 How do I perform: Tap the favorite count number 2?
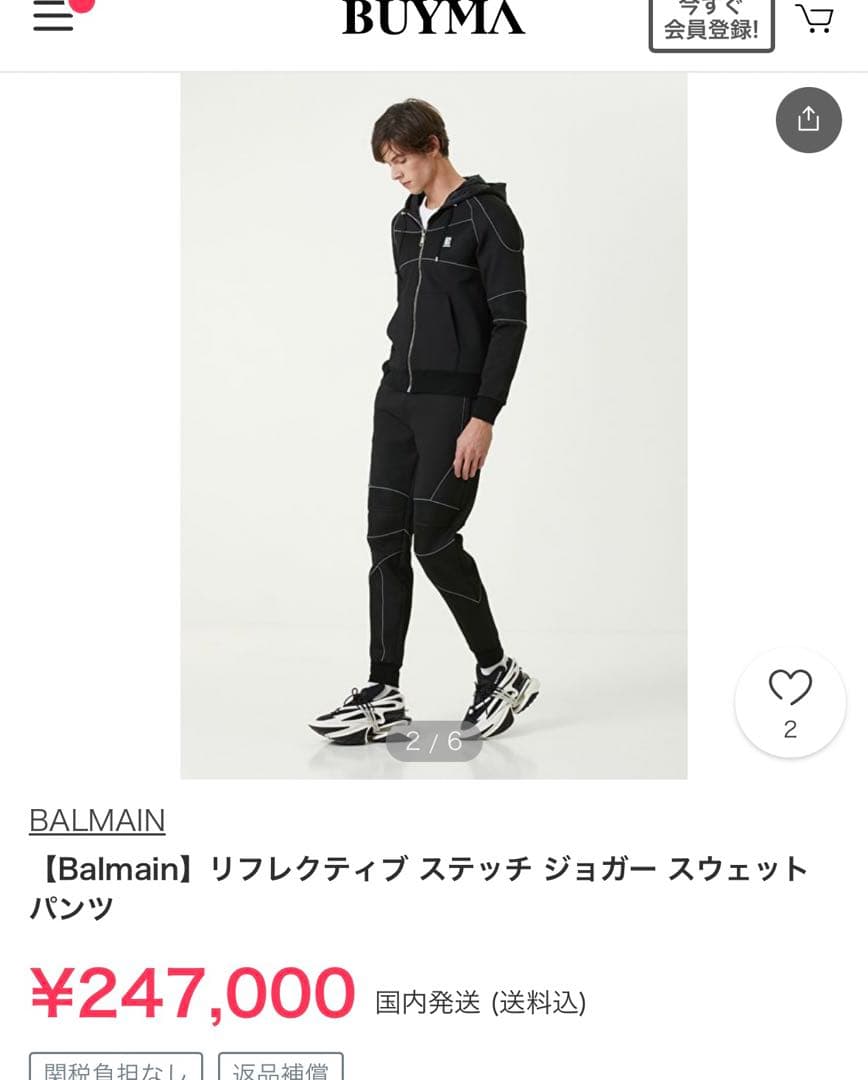point(792,729)
